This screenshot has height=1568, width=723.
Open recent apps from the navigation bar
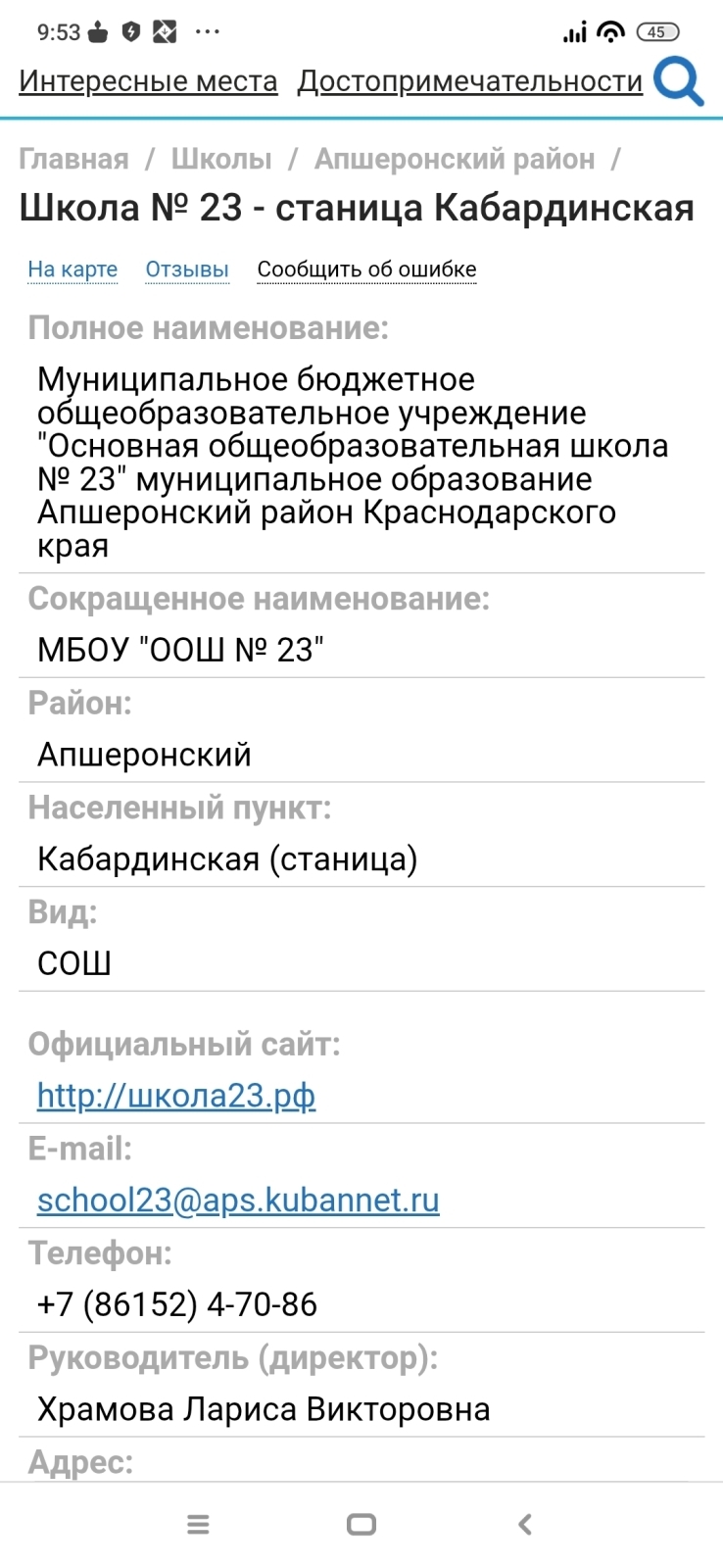[198, 1524]
